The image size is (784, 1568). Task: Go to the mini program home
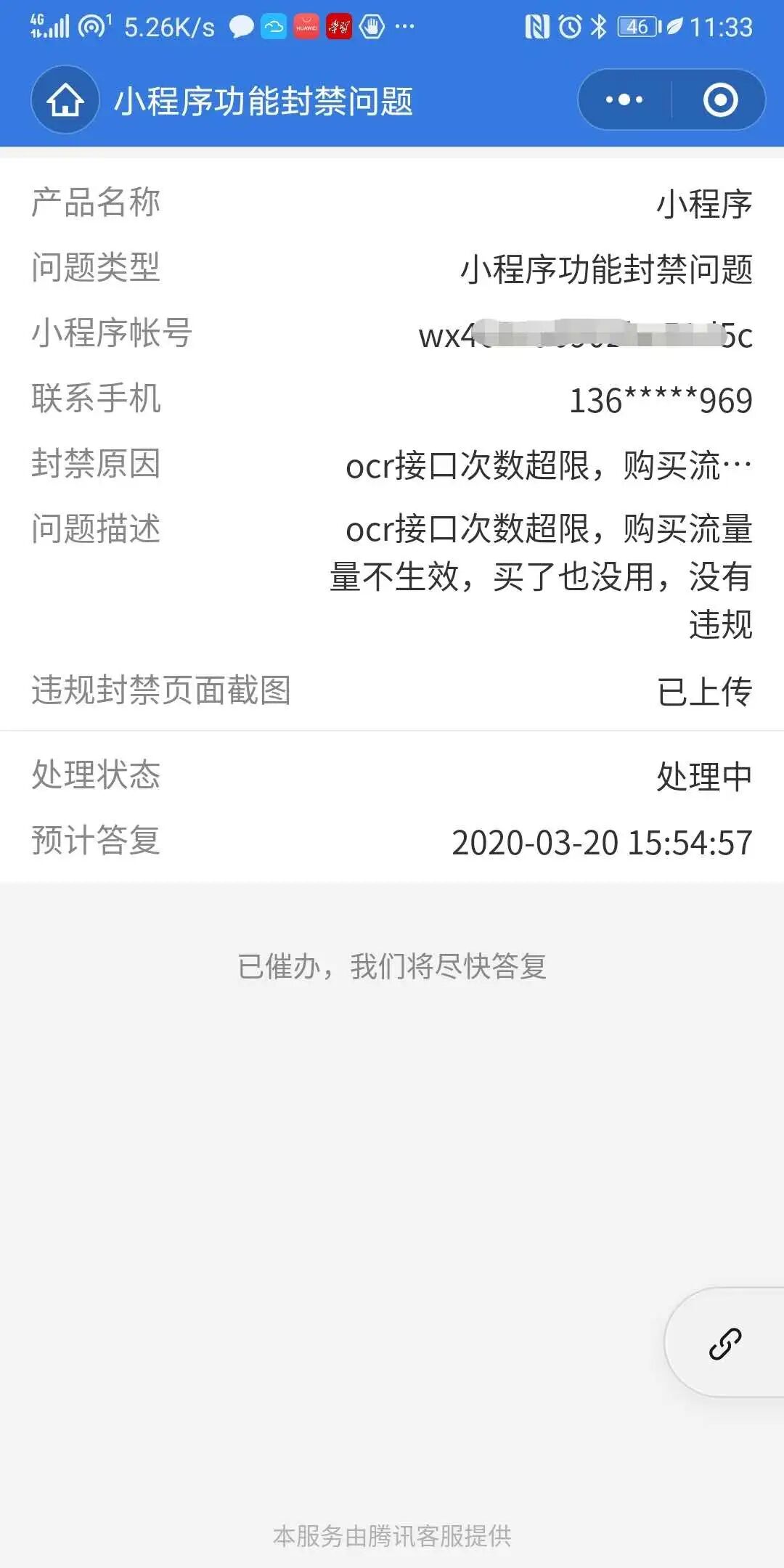pyautogui.click(x=65, y=100)
